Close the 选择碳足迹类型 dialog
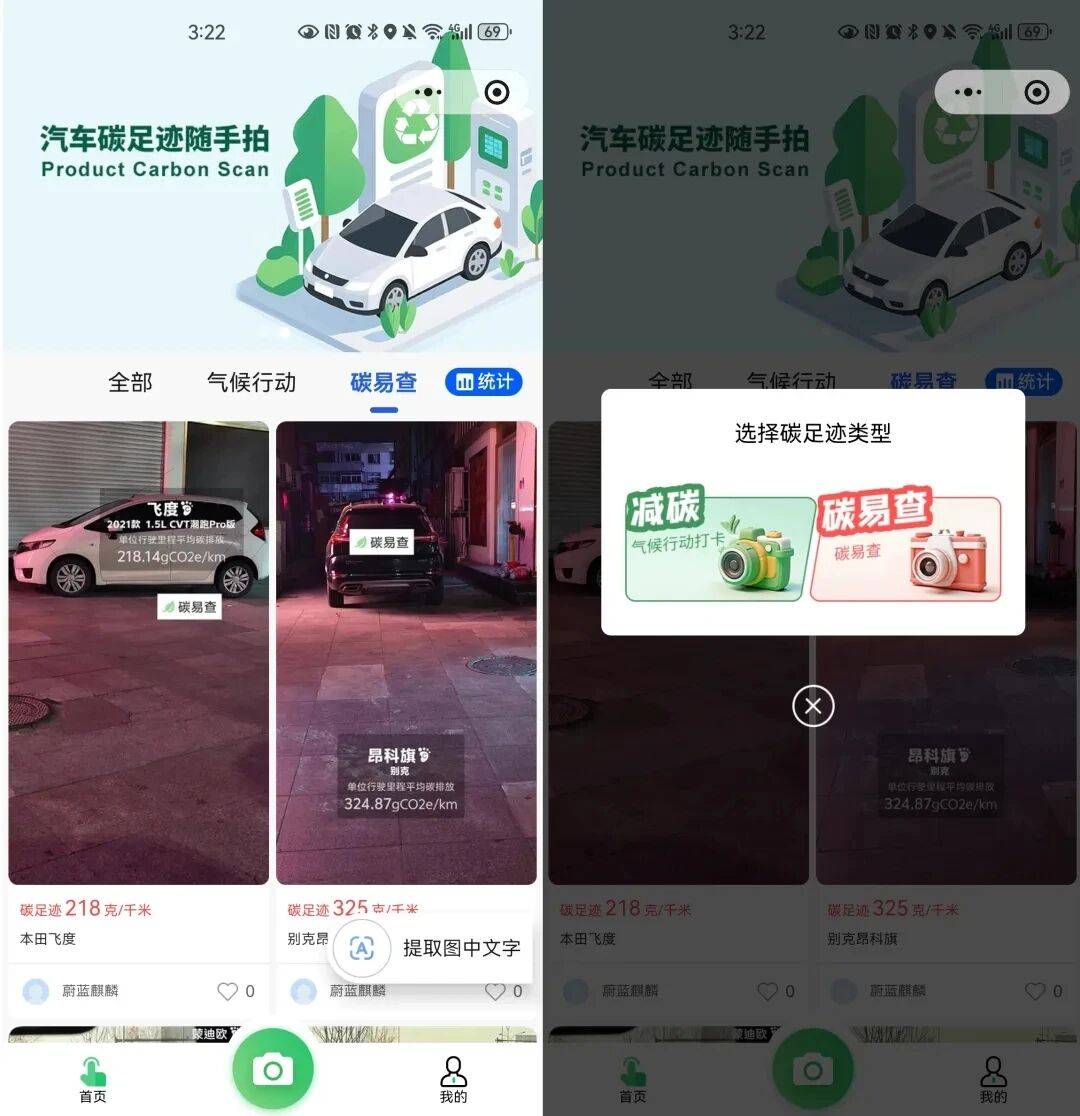 click(x=812, y=706)
